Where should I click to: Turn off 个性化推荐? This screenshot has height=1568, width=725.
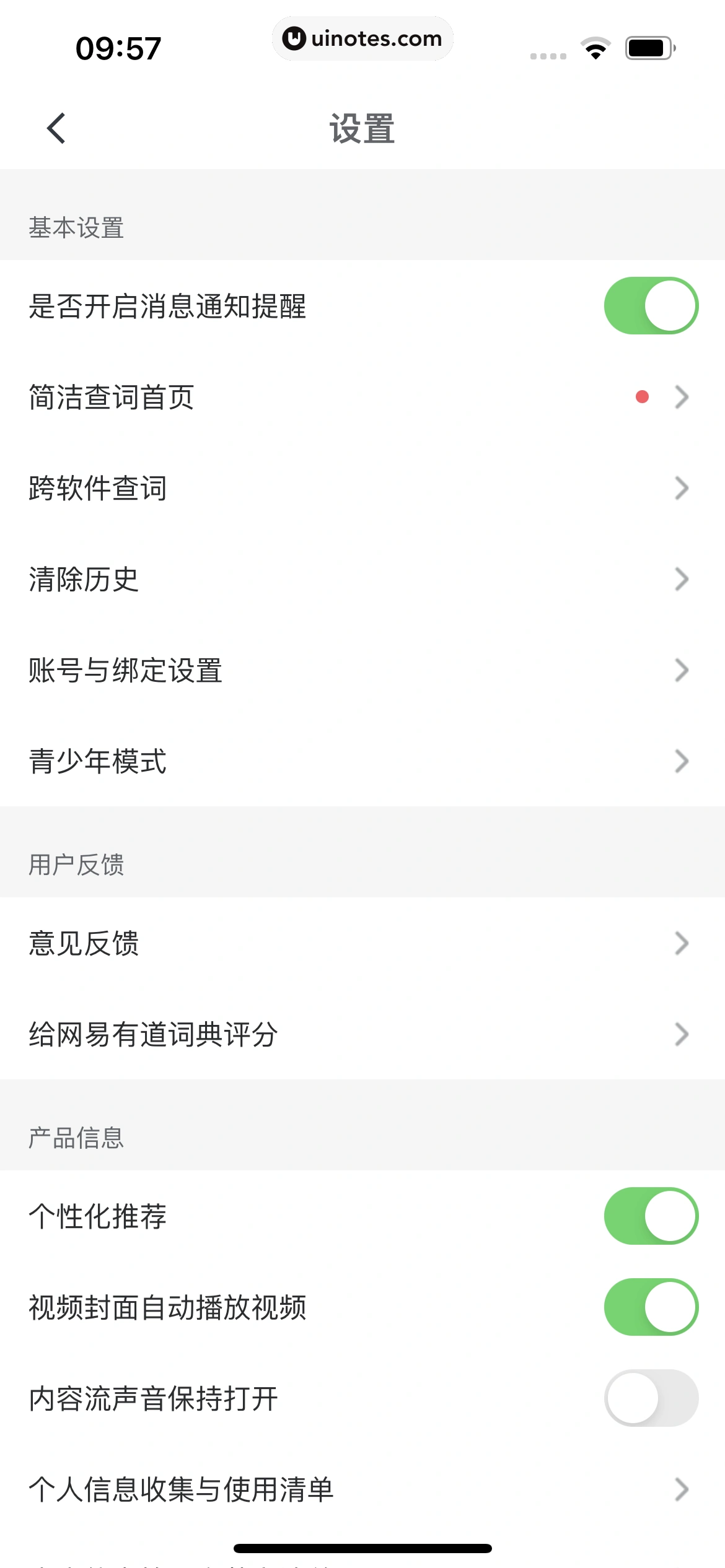pyautogui.click(x=650, y=1215)
